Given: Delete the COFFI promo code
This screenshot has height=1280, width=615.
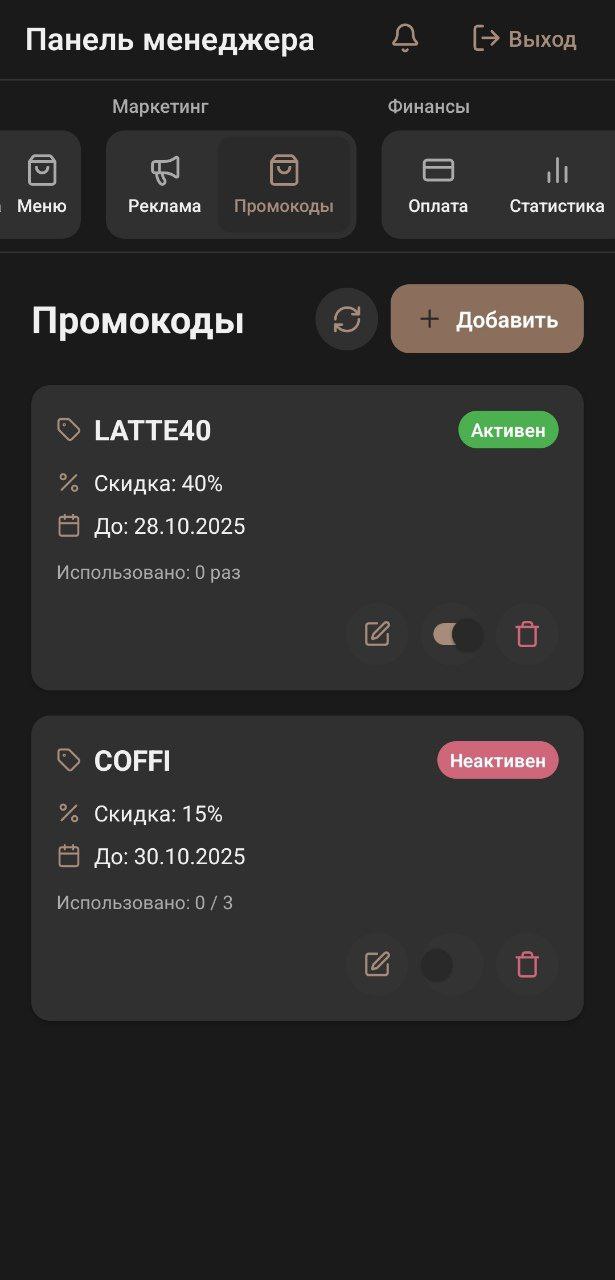Looking at the screenshot, I should [x=527, y=964].
